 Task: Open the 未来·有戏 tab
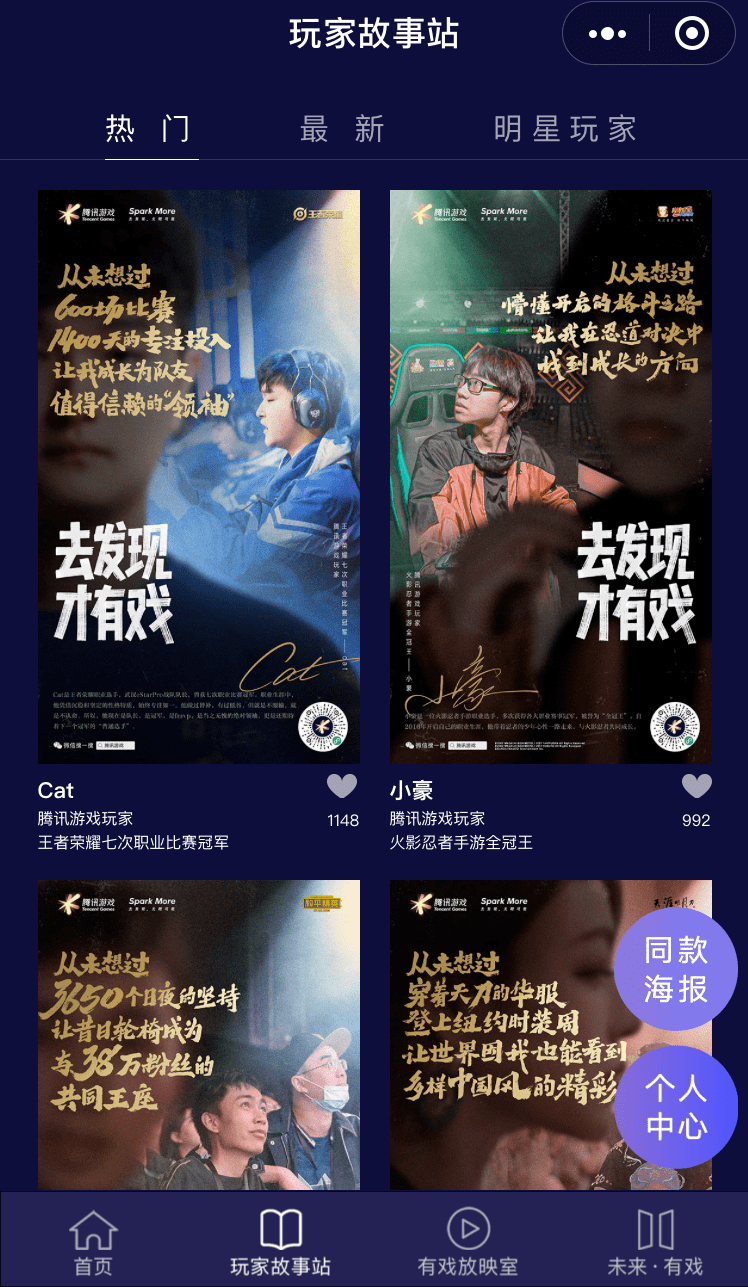click(655, 1241)
